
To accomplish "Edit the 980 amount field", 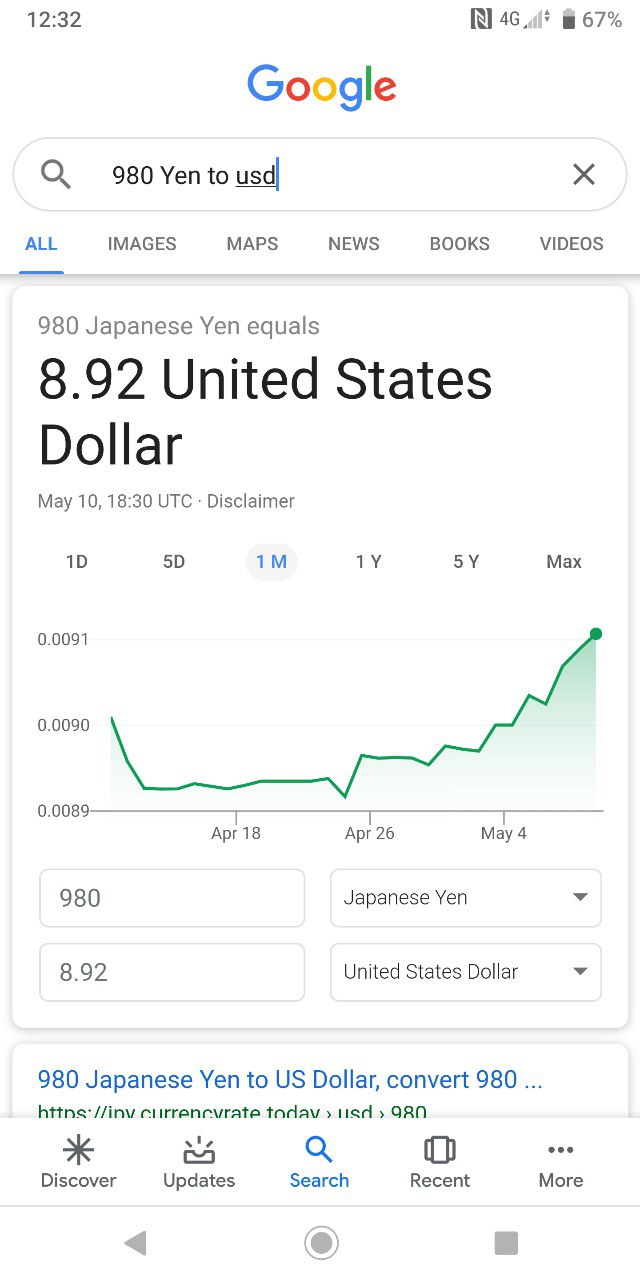I will 172,898.
